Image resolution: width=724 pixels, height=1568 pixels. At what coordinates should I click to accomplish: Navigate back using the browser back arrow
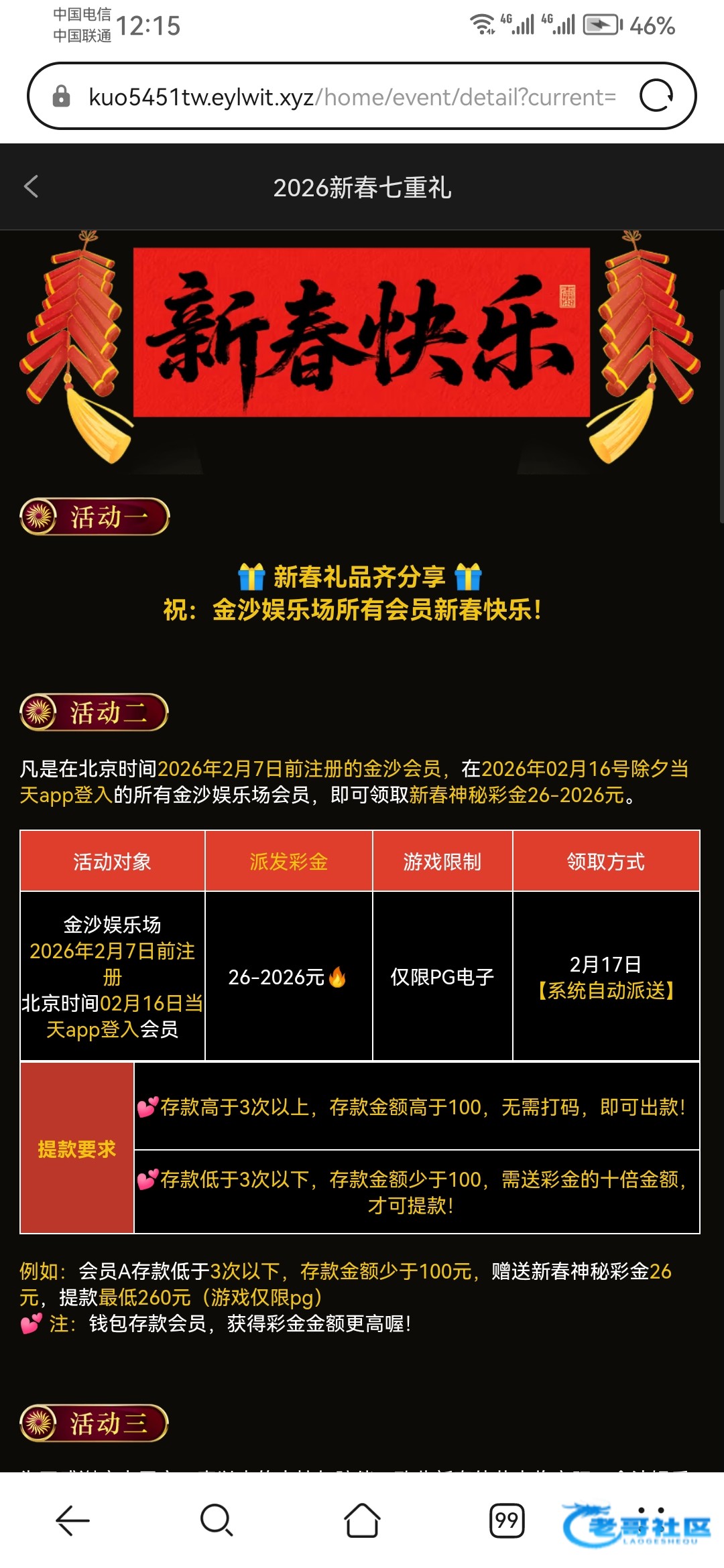tap(72, 1520)
